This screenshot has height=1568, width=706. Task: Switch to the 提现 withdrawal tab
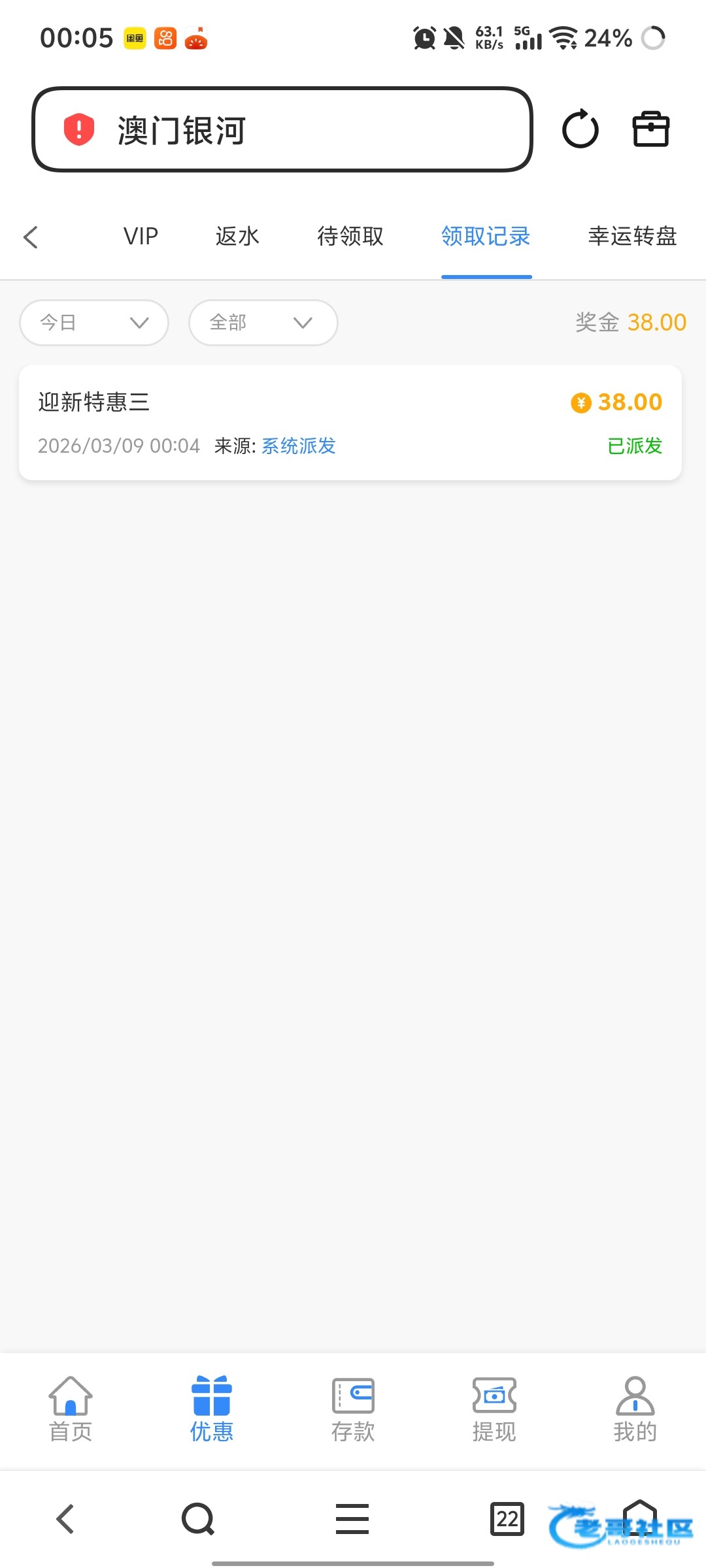point(494,1409)
